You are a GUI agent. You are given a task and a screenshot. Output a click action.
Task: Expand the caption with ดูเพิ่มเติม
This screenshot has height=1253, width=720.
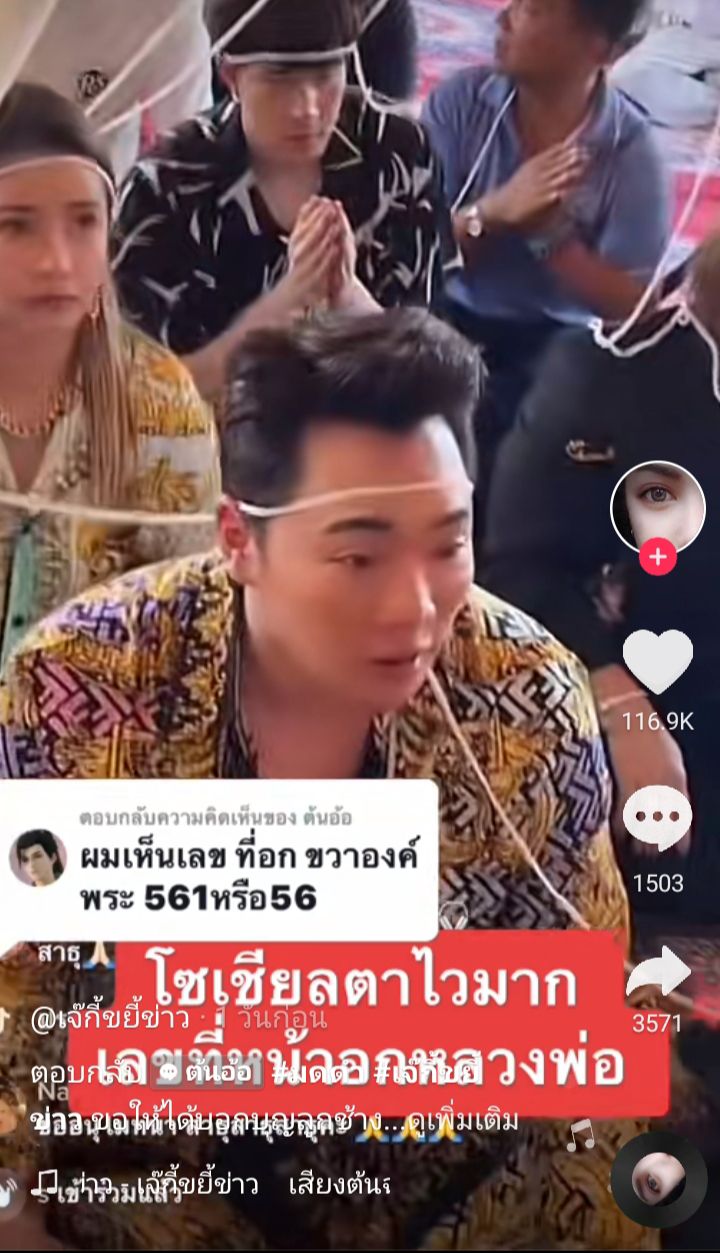pos(473,1121)
